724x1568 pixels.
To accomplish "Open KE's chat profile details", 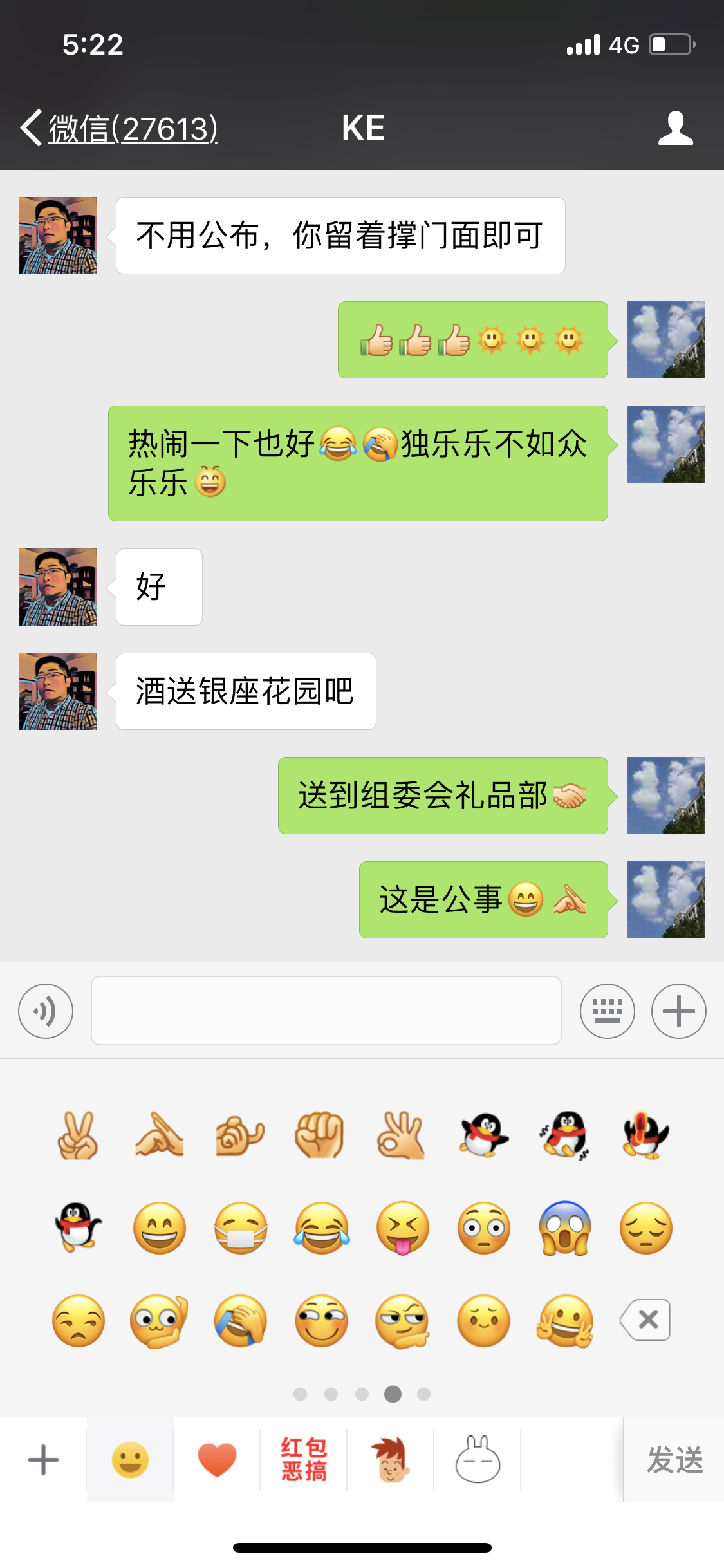I will (x=675, y=128).
